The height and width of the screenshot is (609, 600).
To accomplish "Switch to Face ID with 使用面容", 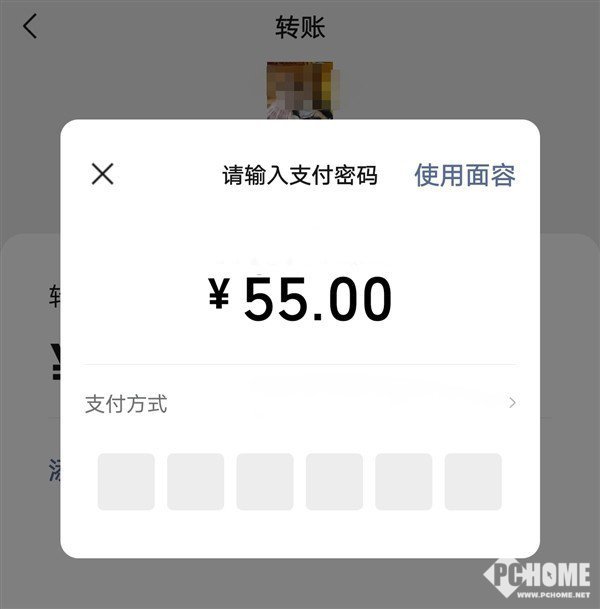I will coord(465,175).
